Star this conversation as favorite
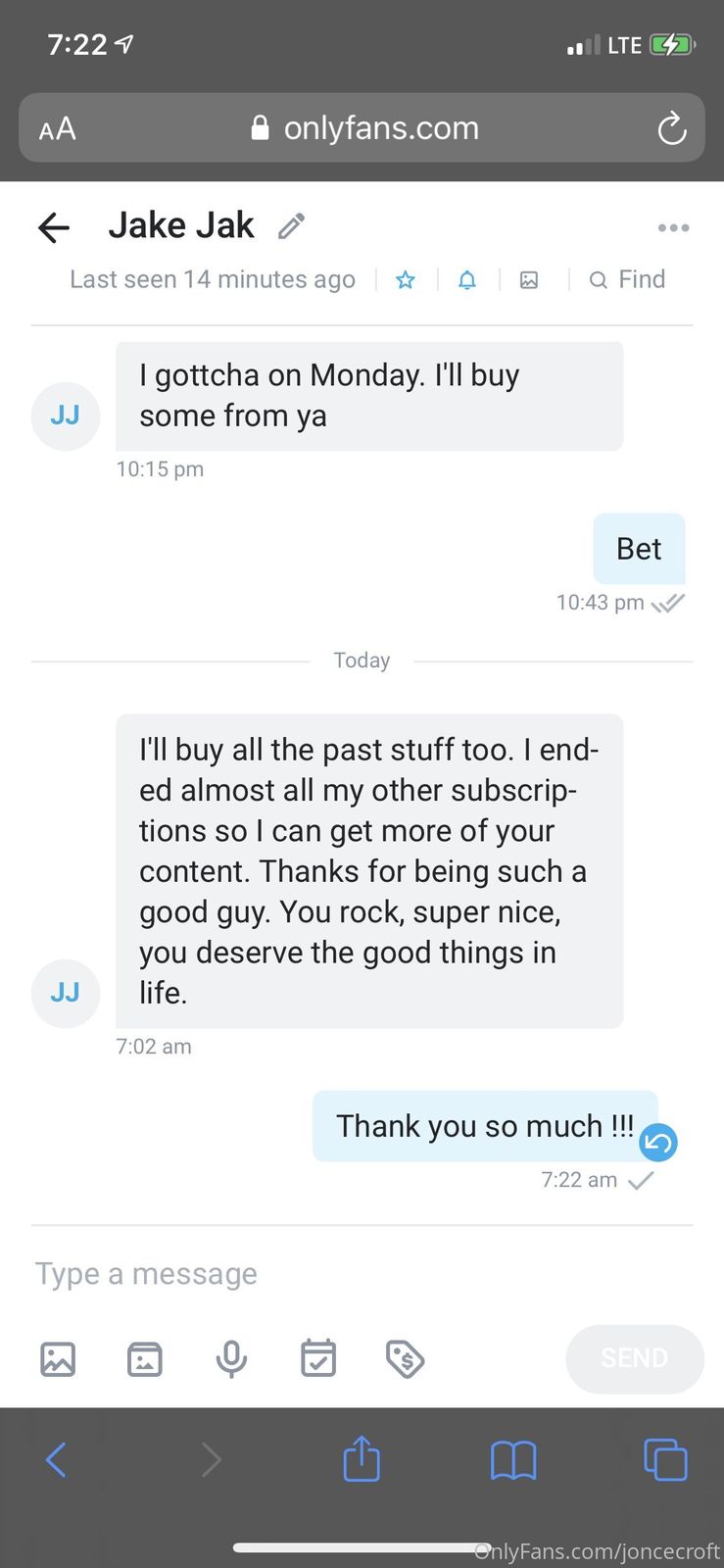Viewport: 724px width, 1568px height. (x=405, y=280)
